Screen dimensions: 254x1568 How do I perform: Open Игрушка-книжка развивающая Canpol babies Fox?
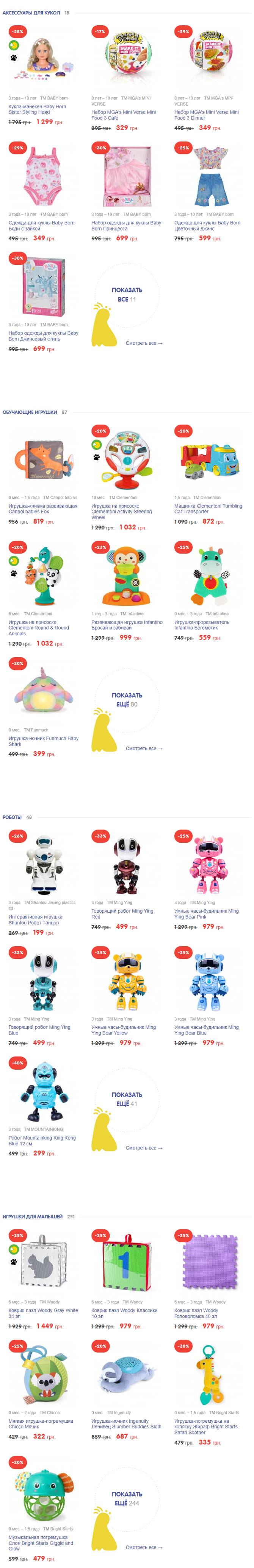click(x=43, y=508)
